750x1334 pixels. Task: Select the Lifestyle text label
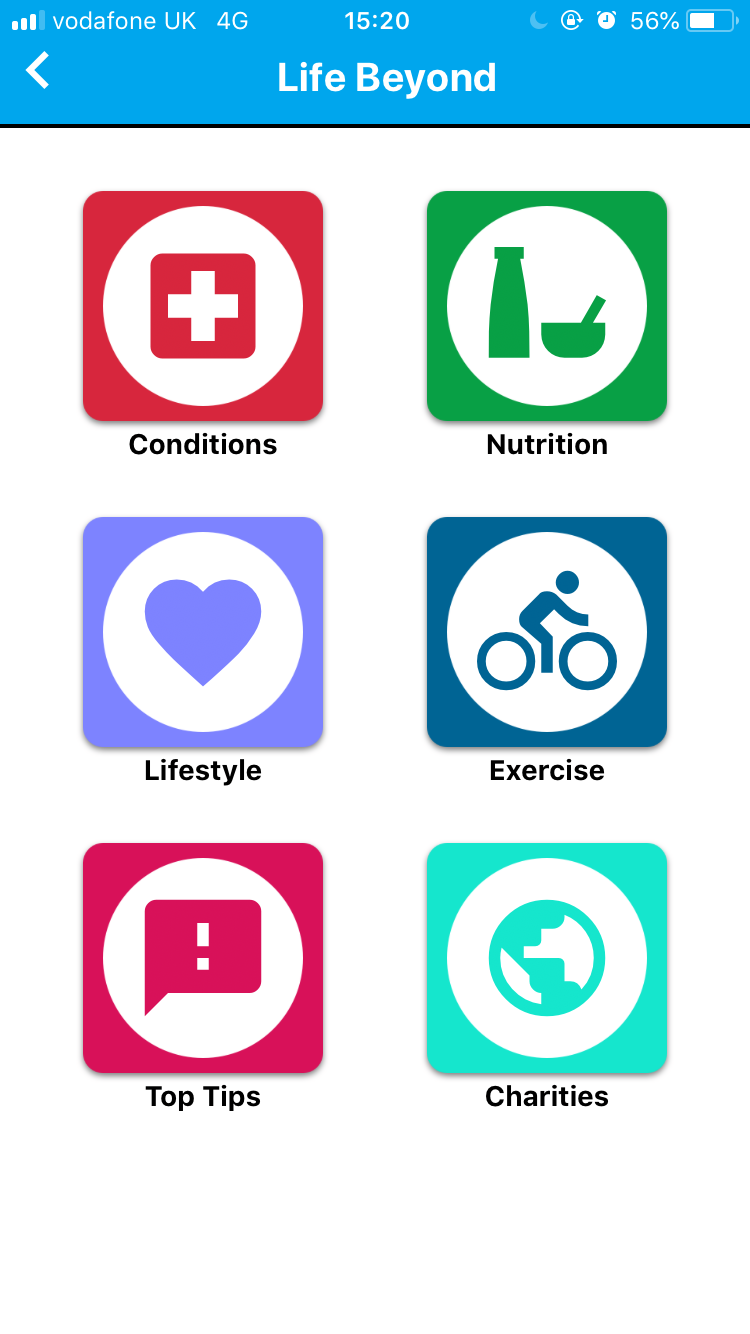click(x=202, y=770)
